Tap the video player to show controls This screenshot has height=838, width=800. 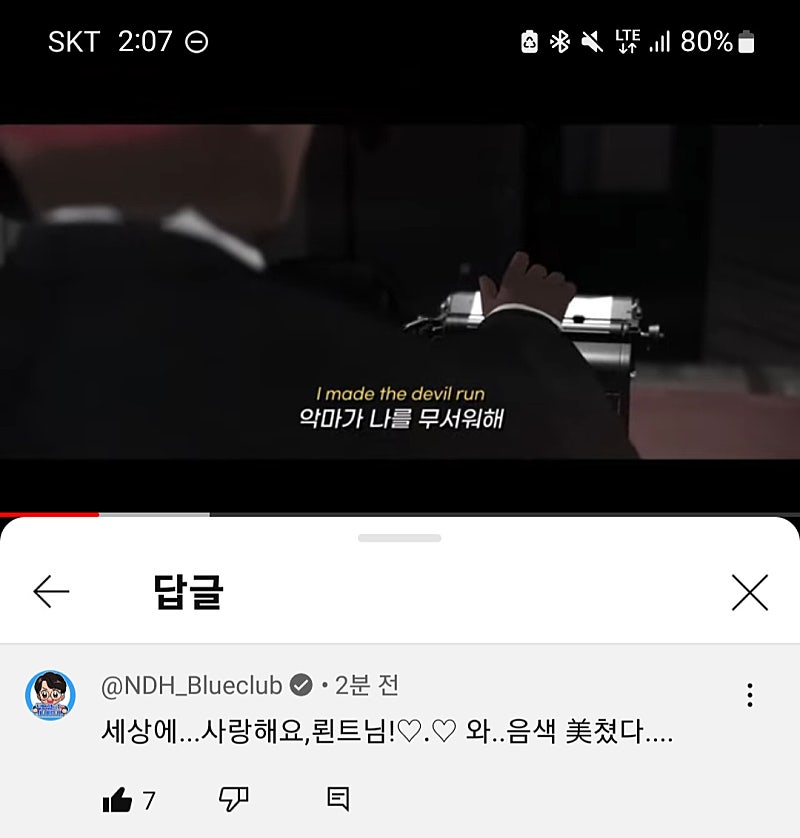click(x=400, y=290)
